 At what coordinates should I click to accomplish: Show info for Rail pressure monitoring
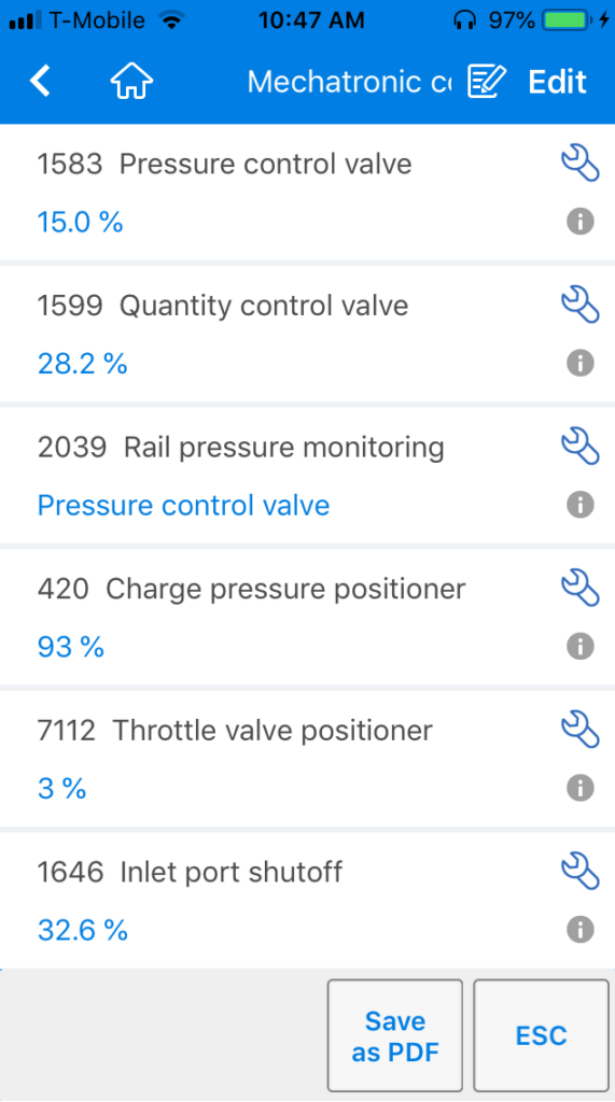[x=580, y=504]
